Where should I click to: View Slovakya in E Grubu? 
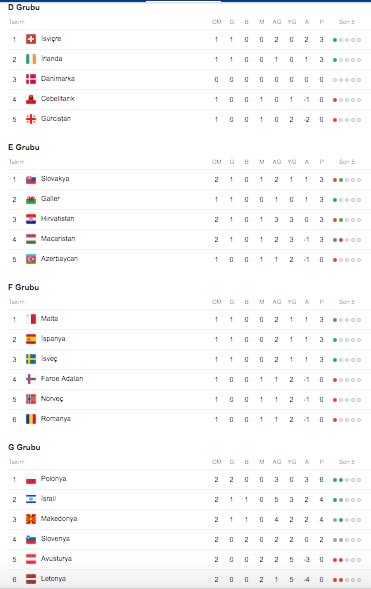[189, 180]
